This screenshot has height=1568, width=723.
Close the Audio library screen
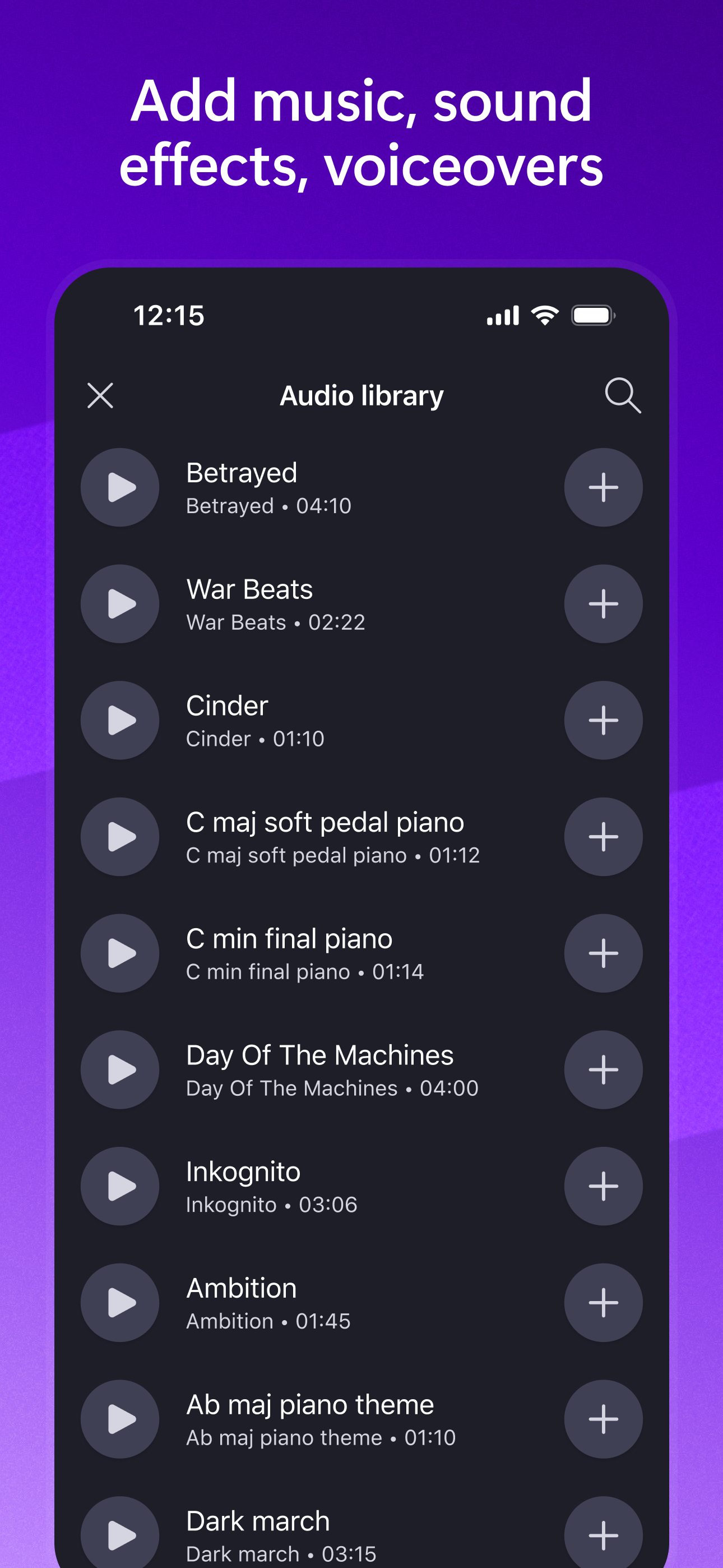tap(101, 395)
